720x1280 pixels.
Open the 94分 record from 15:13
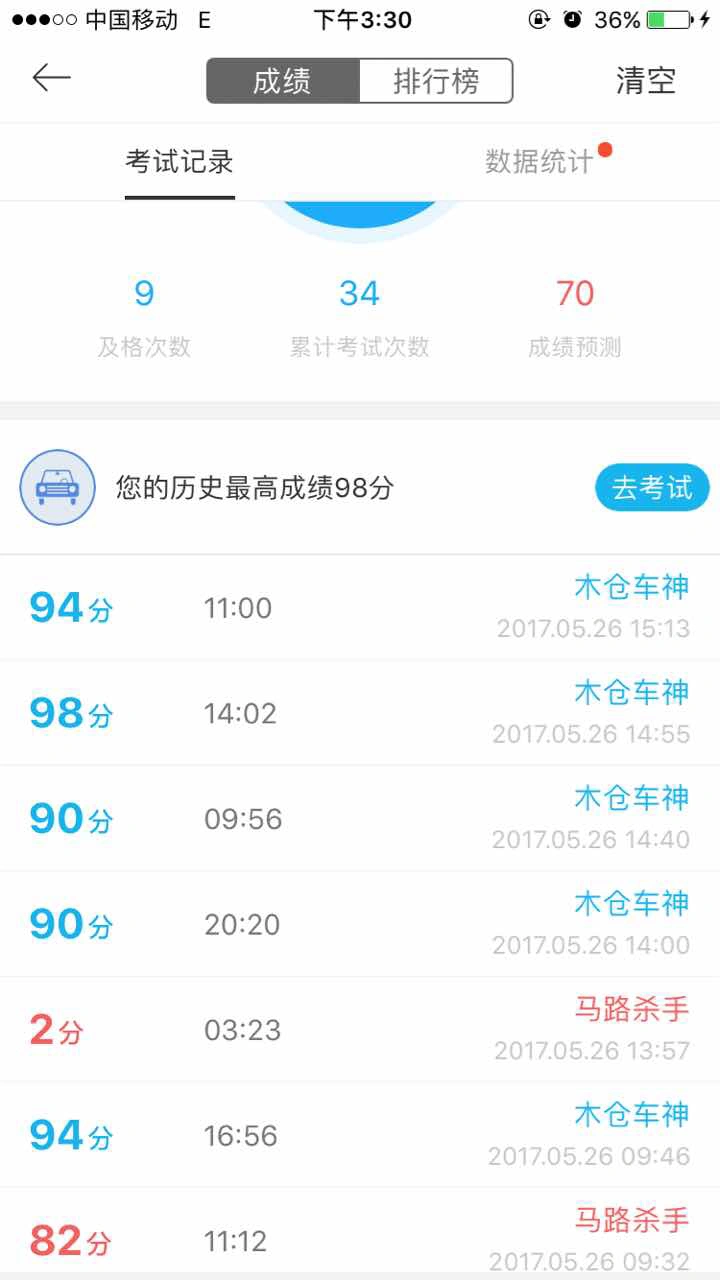[360, 608]
